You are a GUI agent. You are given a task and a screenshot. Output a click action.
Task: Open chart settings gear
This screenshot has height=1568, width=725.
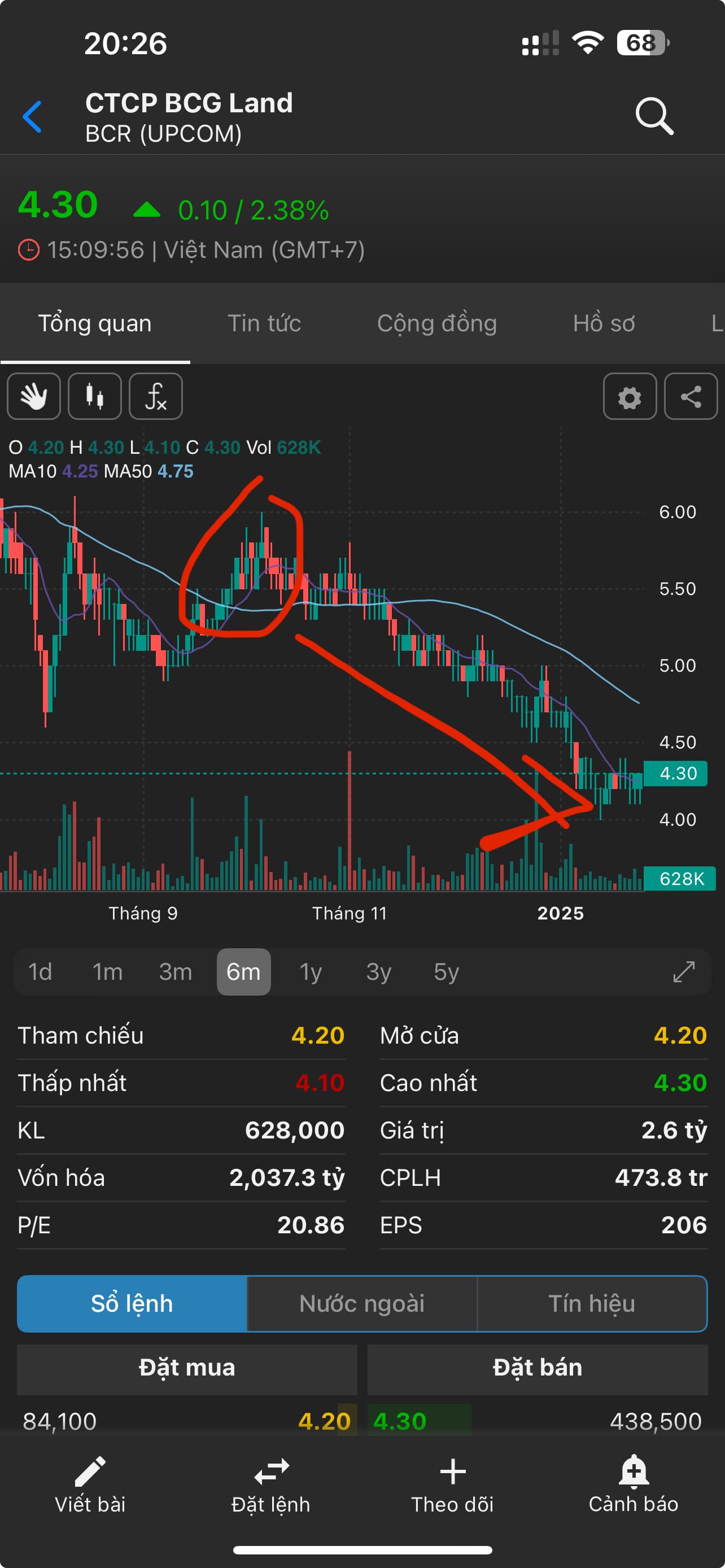(630, 397)
